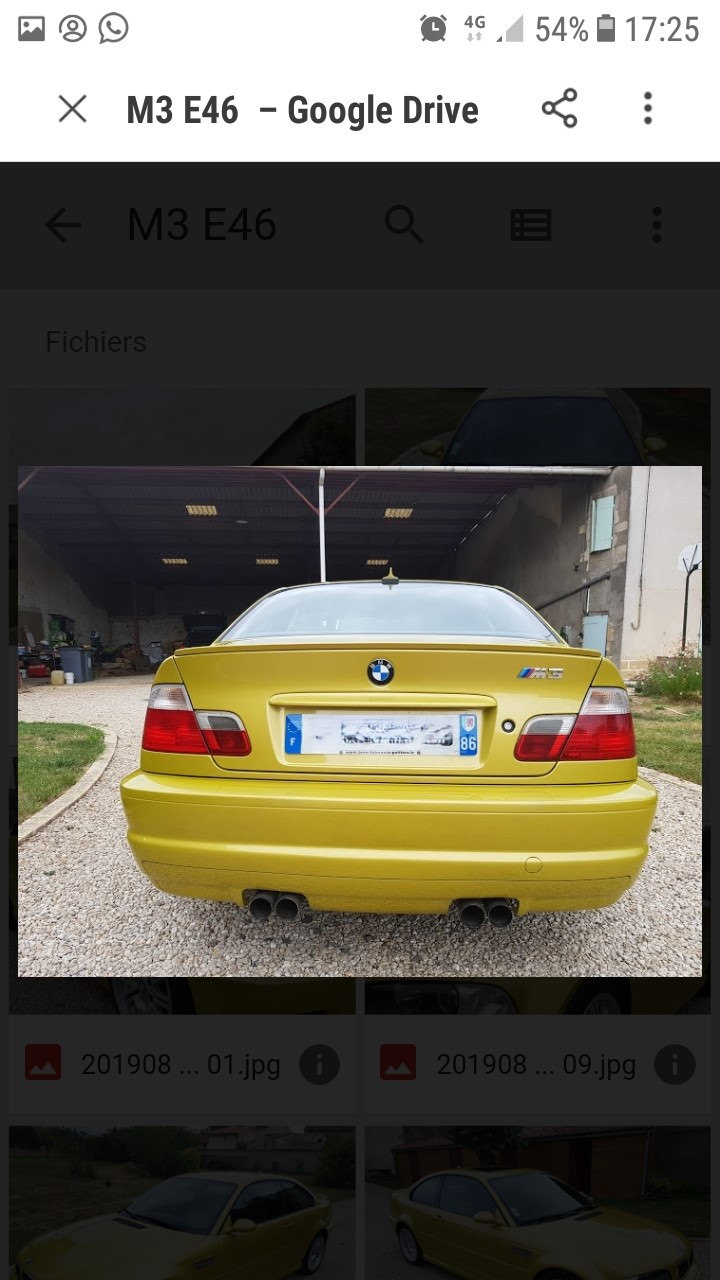Viewport: 720px width, 1280px height.
Task: Search within Google Drive
Action: (404, 225)
